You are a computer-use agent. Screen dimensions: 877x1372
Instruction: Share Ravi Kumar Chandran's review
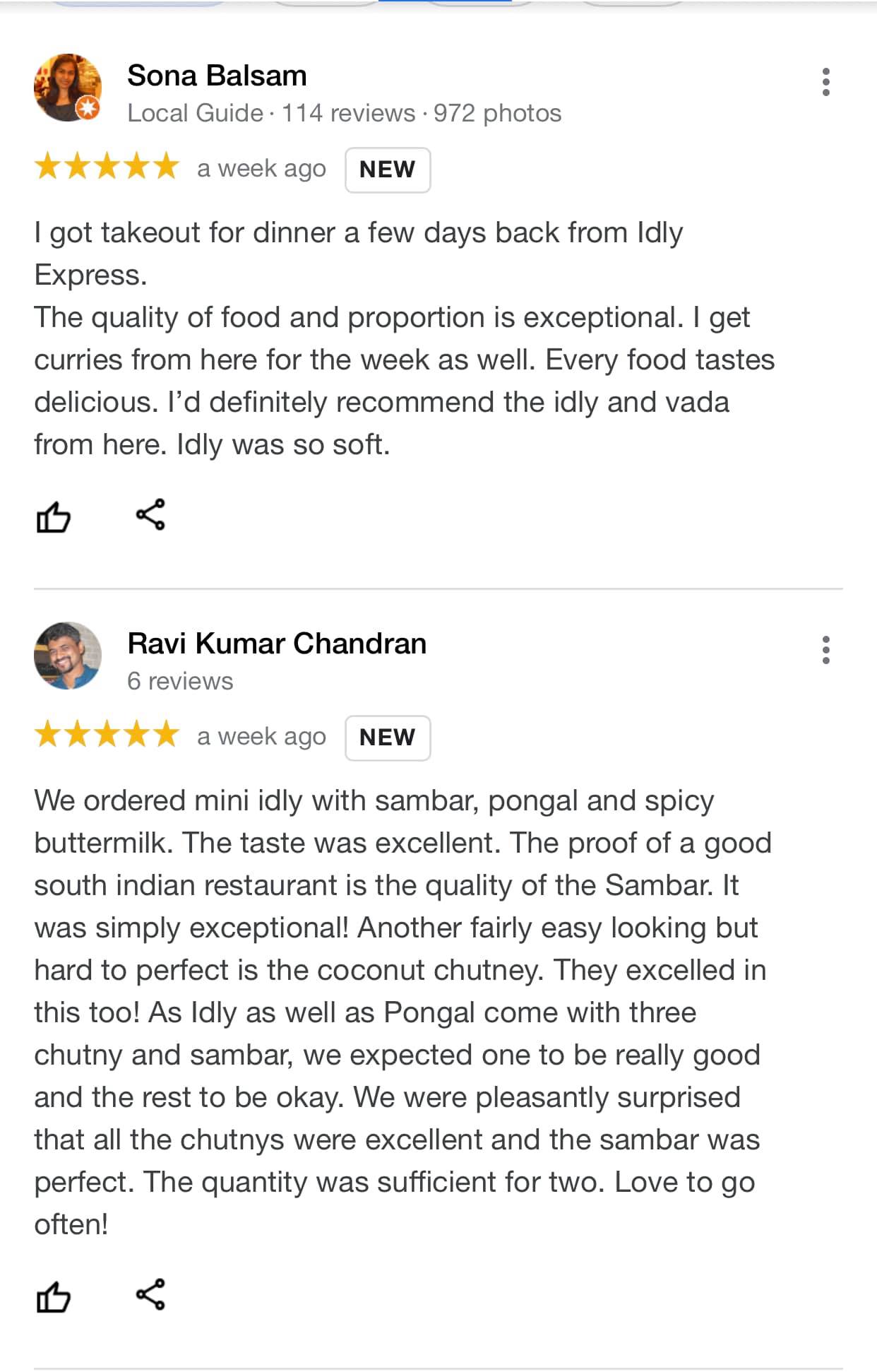coord(150,1294)
